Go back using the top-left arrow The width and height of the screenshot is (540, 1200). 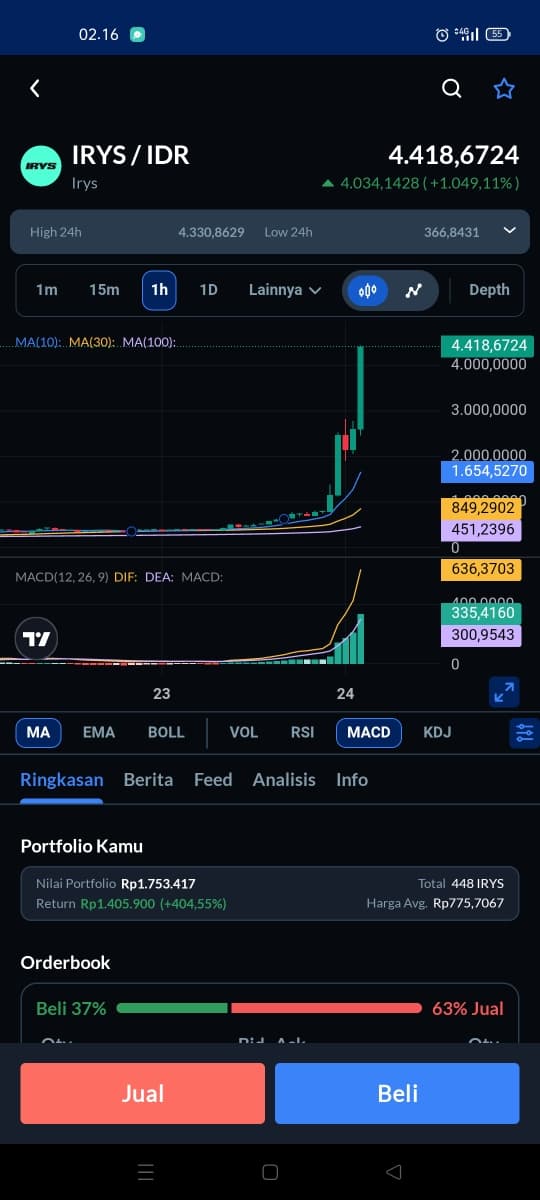[x=35, y=89]
